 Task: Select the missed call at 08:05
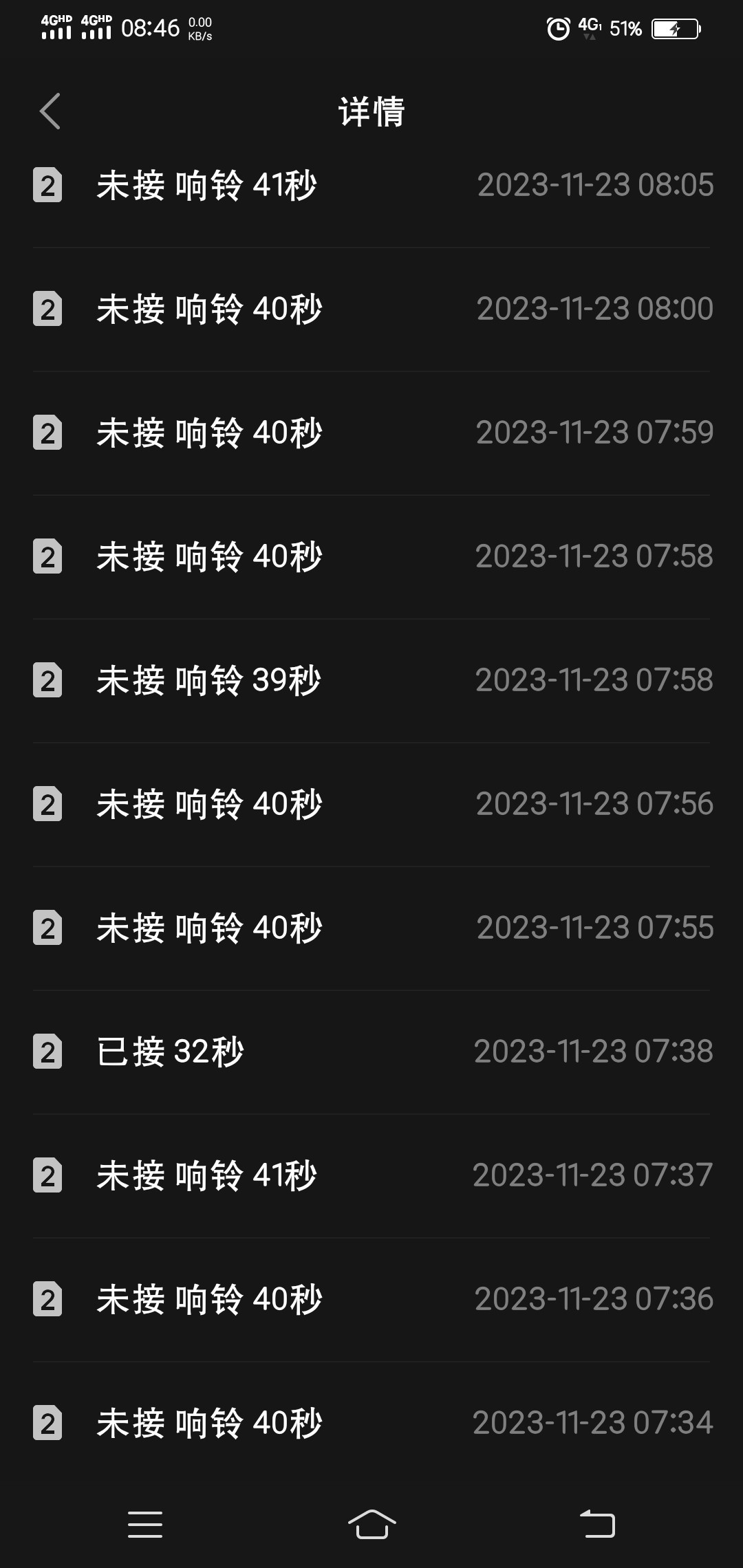pos(371,186)
